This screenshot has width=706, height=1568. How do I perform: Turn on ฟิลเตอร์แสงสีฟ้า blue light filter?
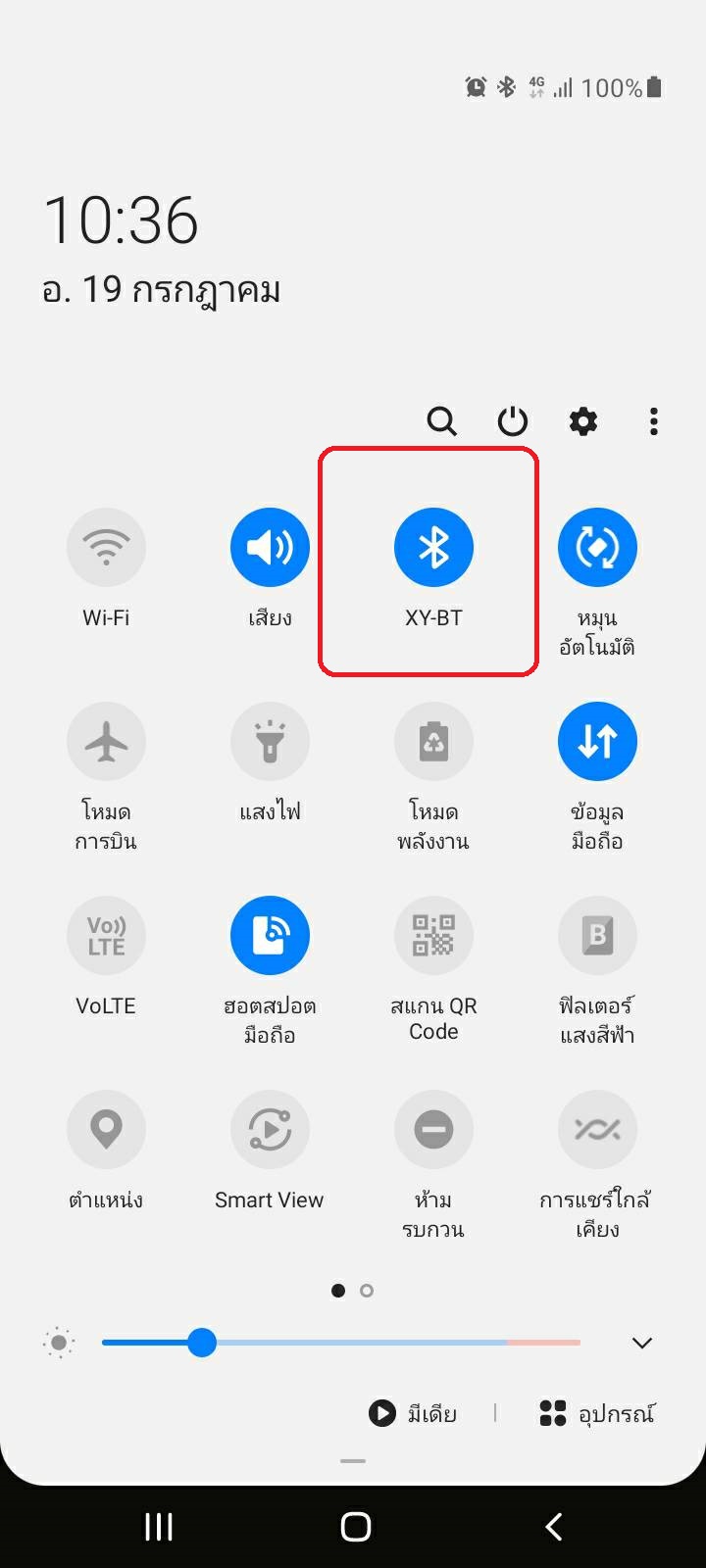click(597, 936)
